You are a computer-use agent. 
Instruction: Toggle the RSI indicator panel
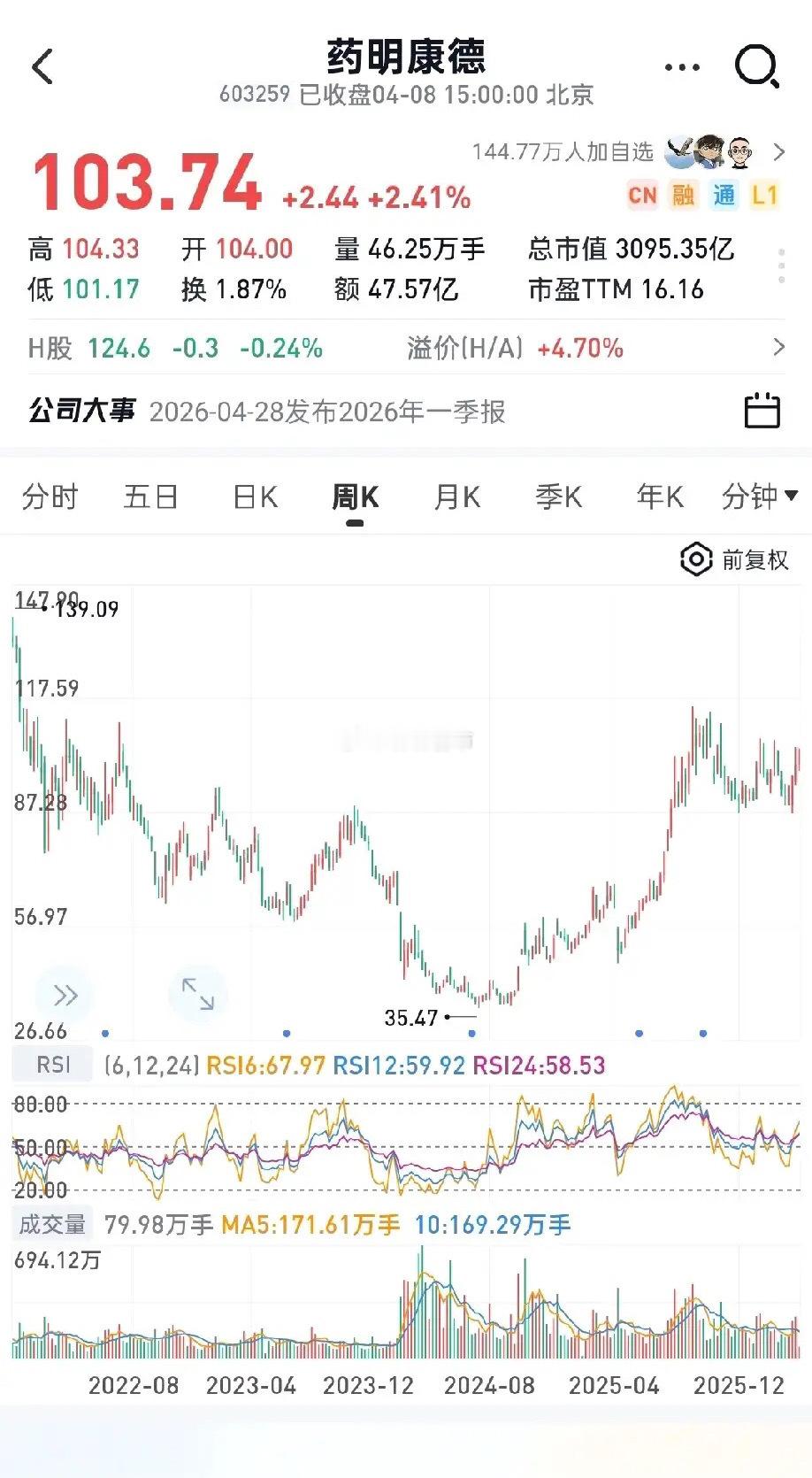51,1064
